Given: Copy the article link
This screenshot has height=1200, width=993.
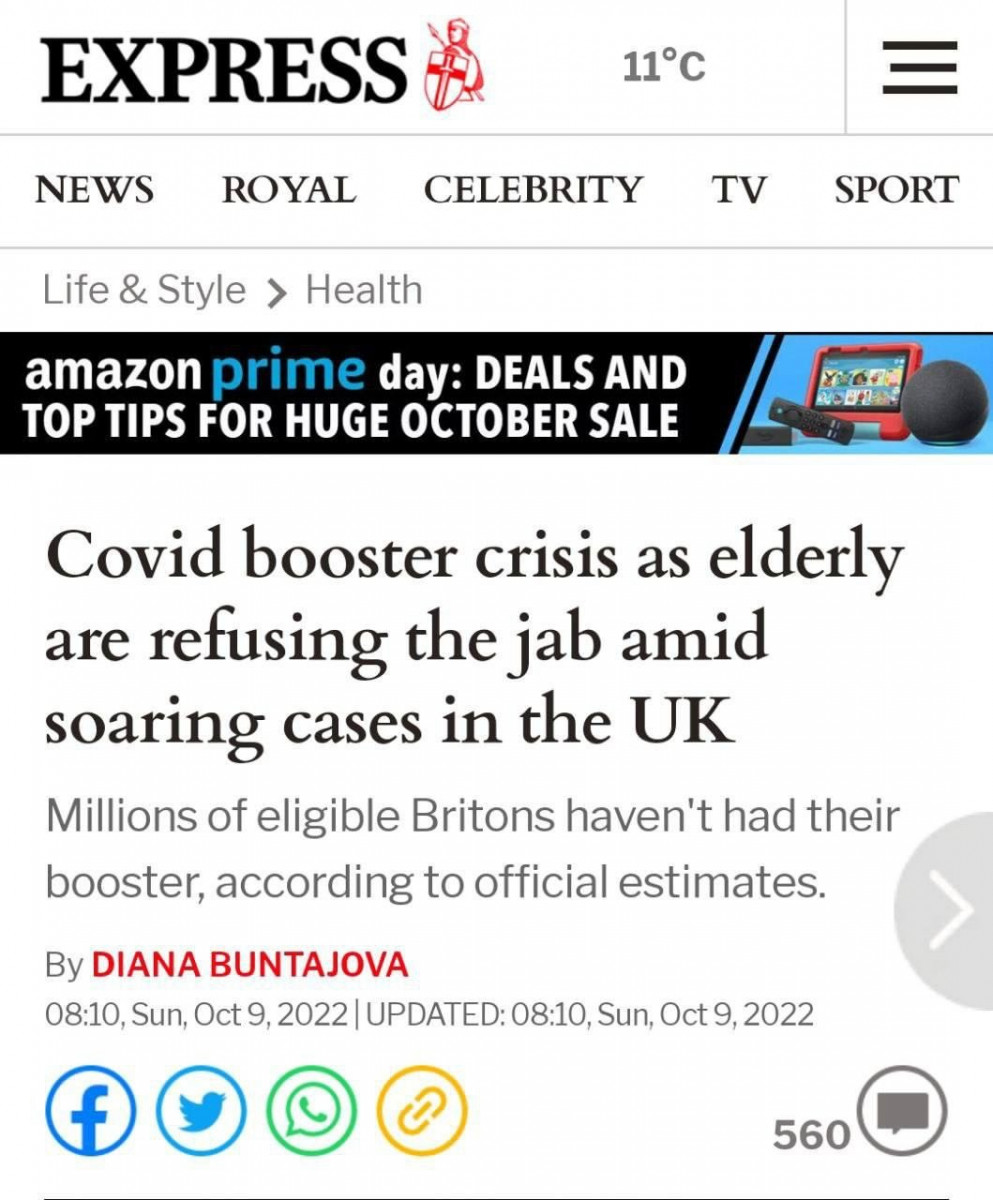Looking at the screenshot, I should tap(421, 1110).
